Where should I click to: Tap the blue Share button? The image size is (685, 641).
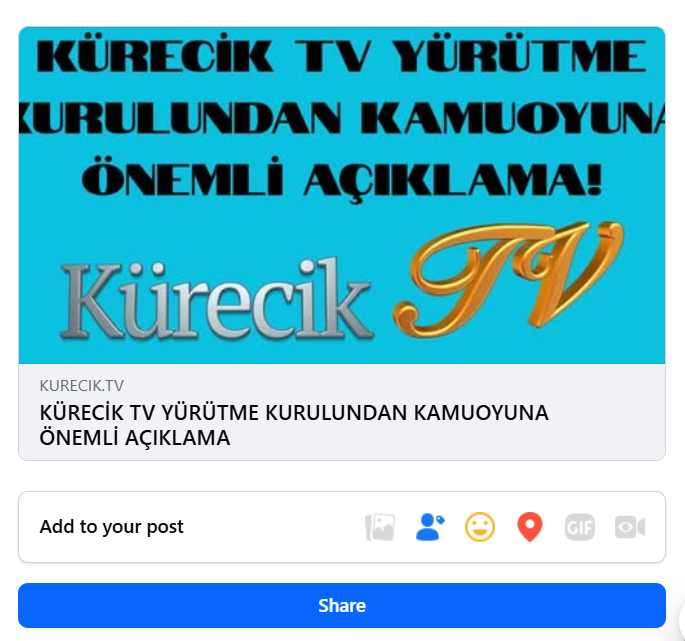pyautogui.click(x=341, y=605)
